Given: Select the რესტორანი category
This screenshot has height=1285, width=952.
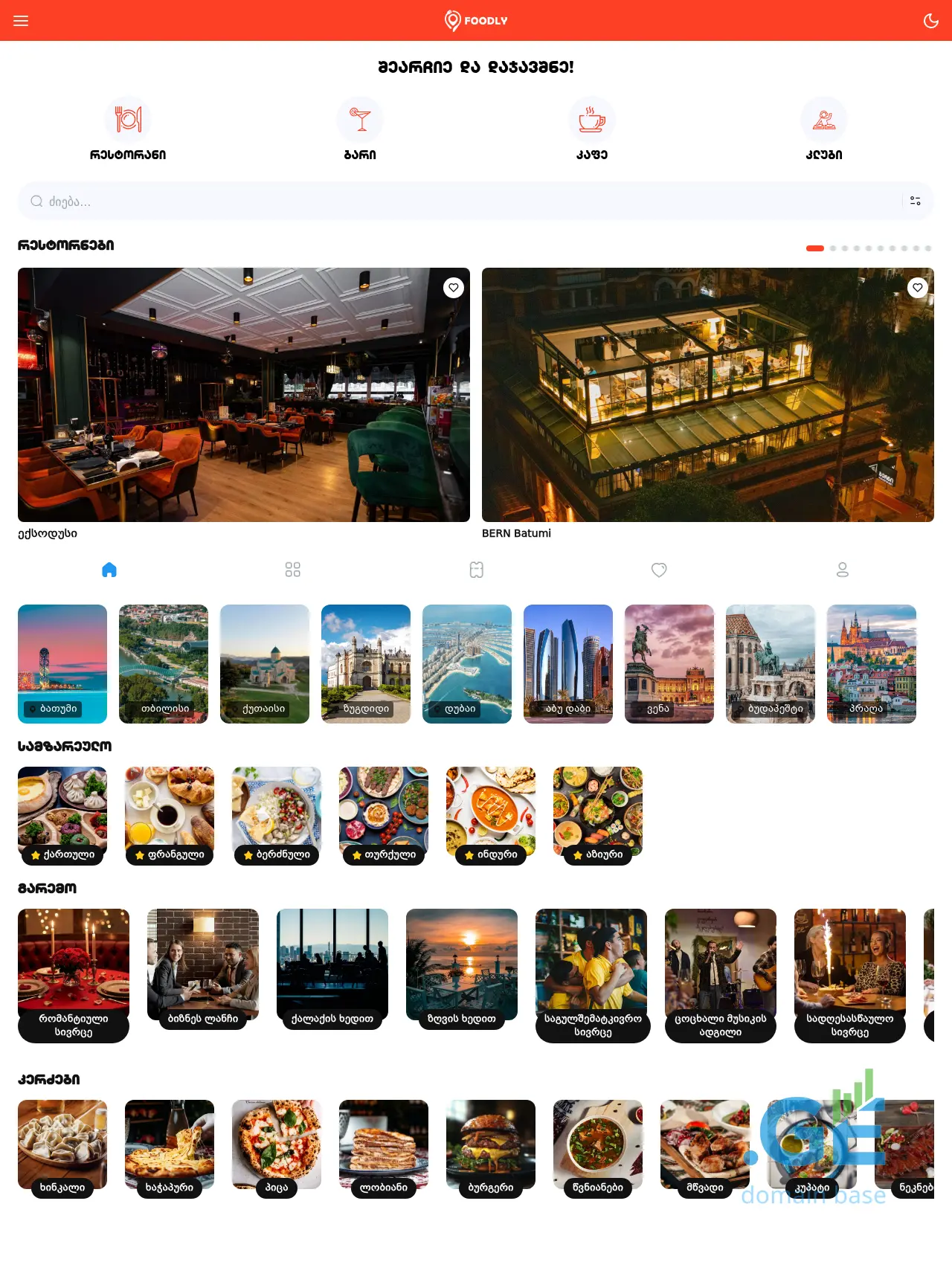Looking at the screenshot, I should (x=128, y=129).
